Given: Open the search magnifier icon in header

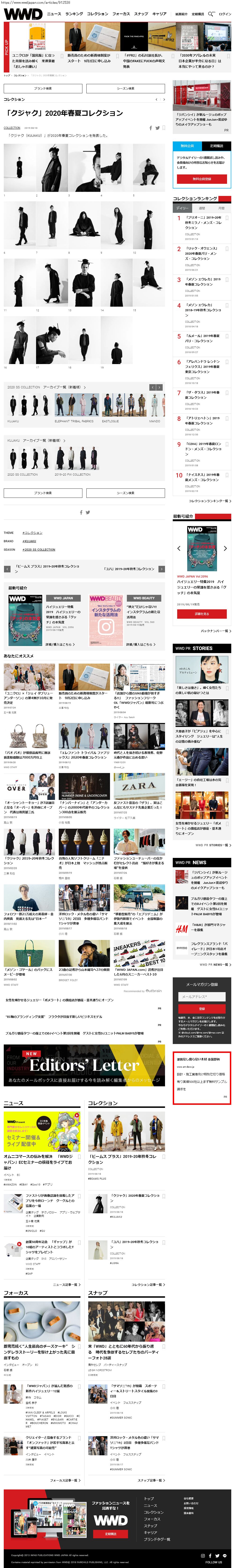Looking at the screenshot, I should (x=211, y=13).
